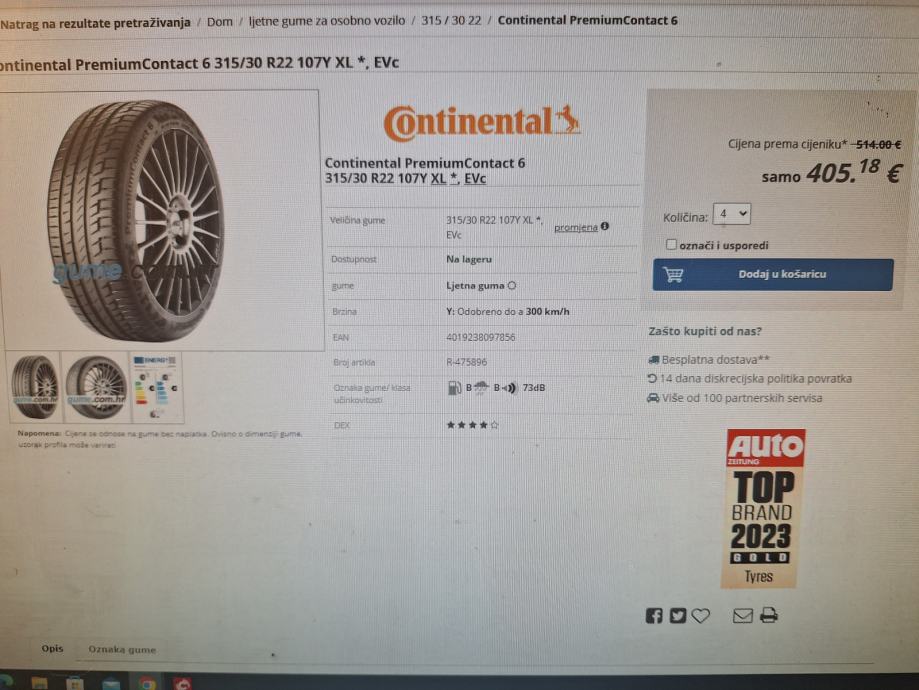This screenshot has width=919, height=690.
Task: View the second tyre thumbnail showing the wheel
Action: pos(96,386)
